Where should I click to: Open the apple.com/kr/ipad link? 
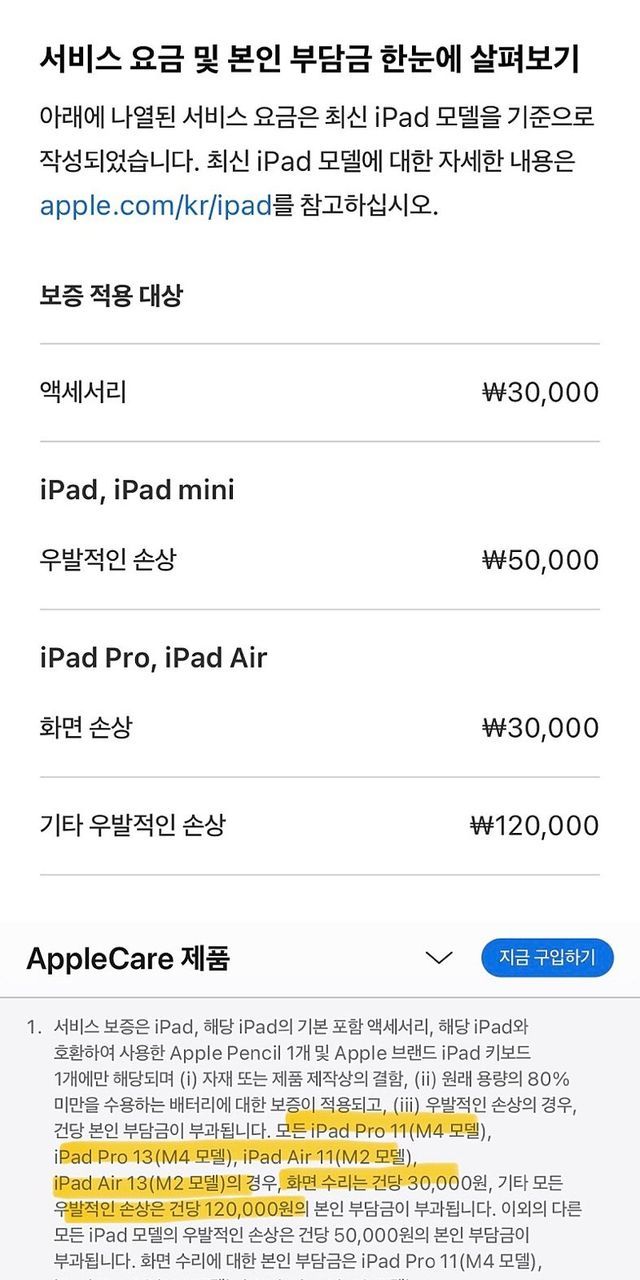(156, 206)
